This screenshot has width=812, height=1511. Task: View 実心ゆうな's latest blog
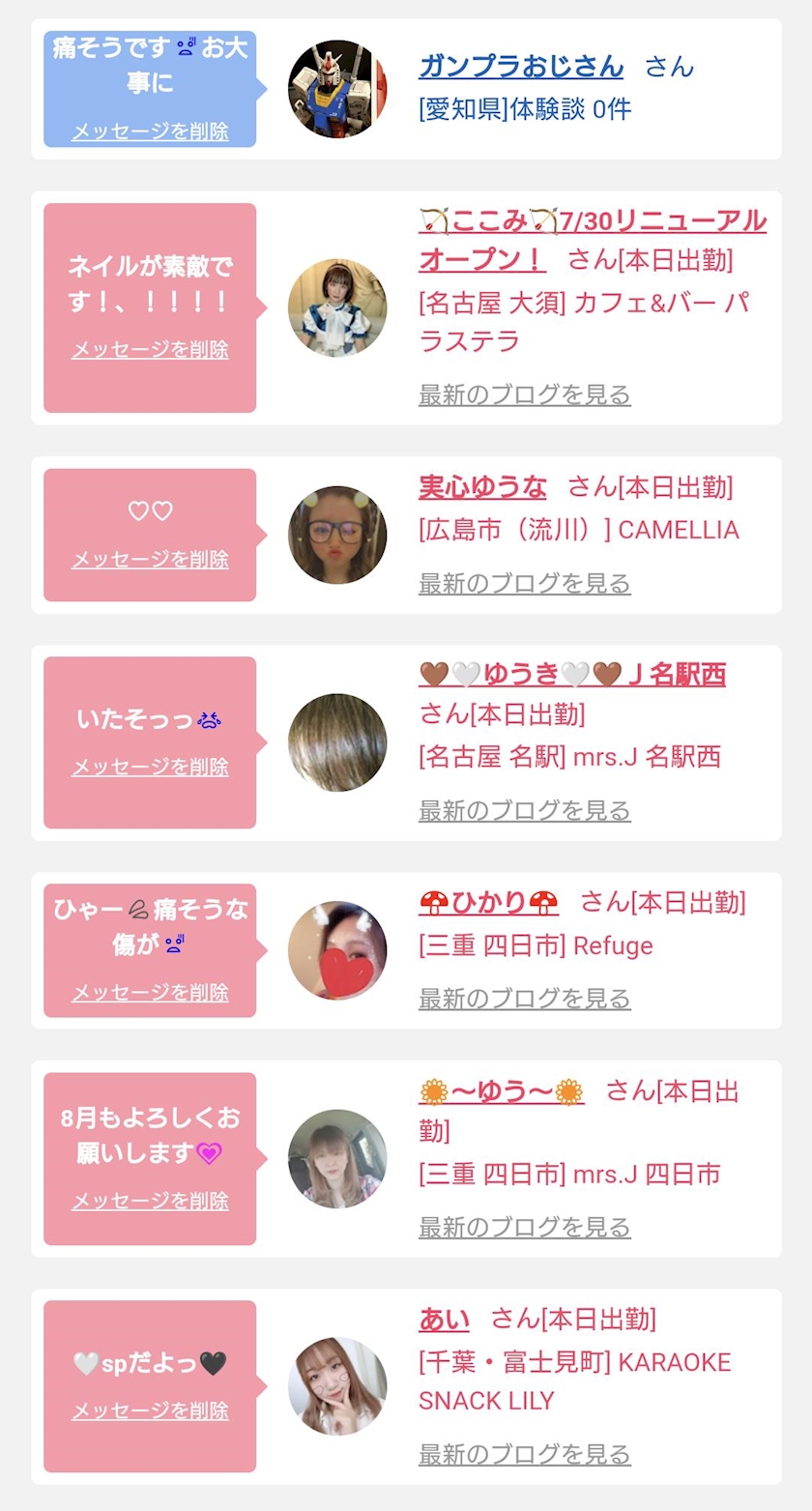coord(524,583)
